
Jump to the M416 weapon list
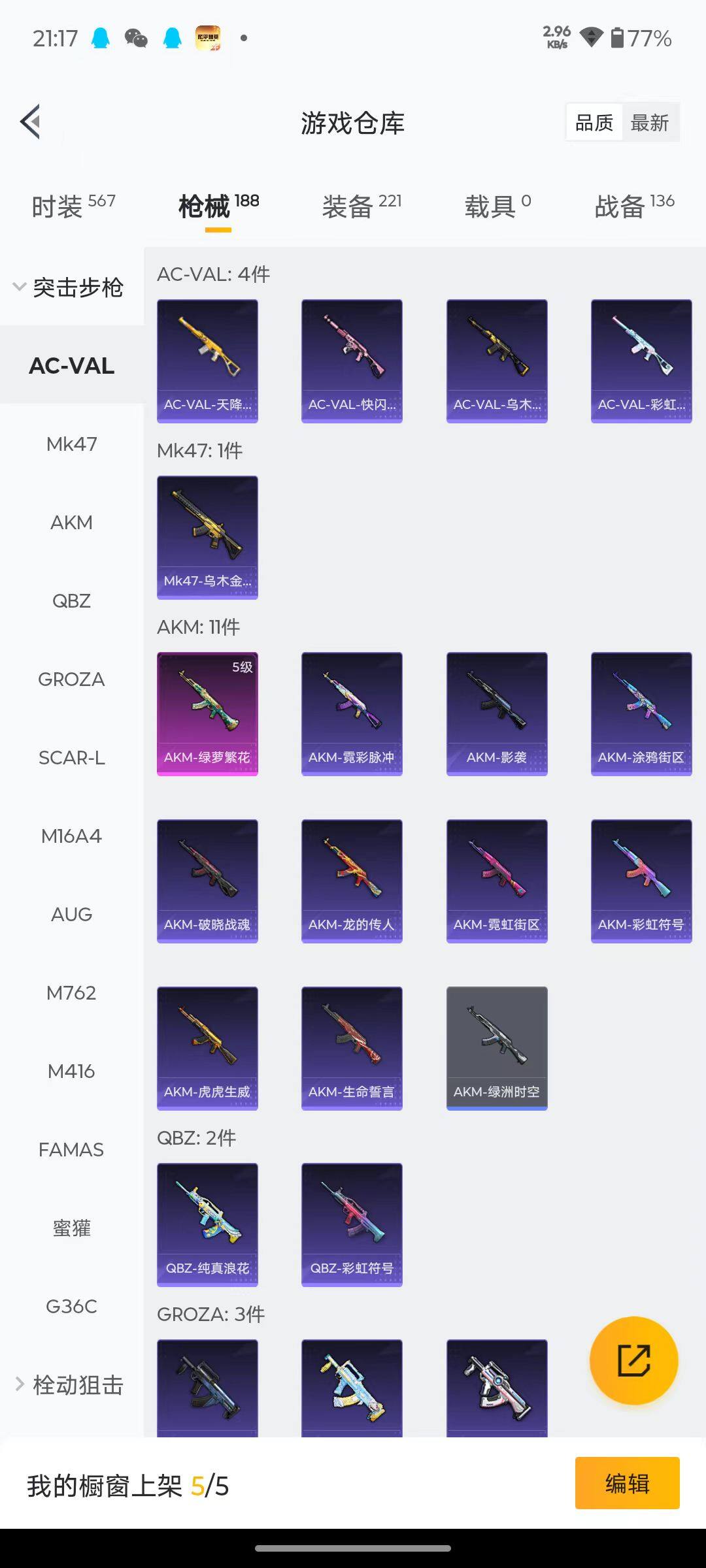[72, 1071]
